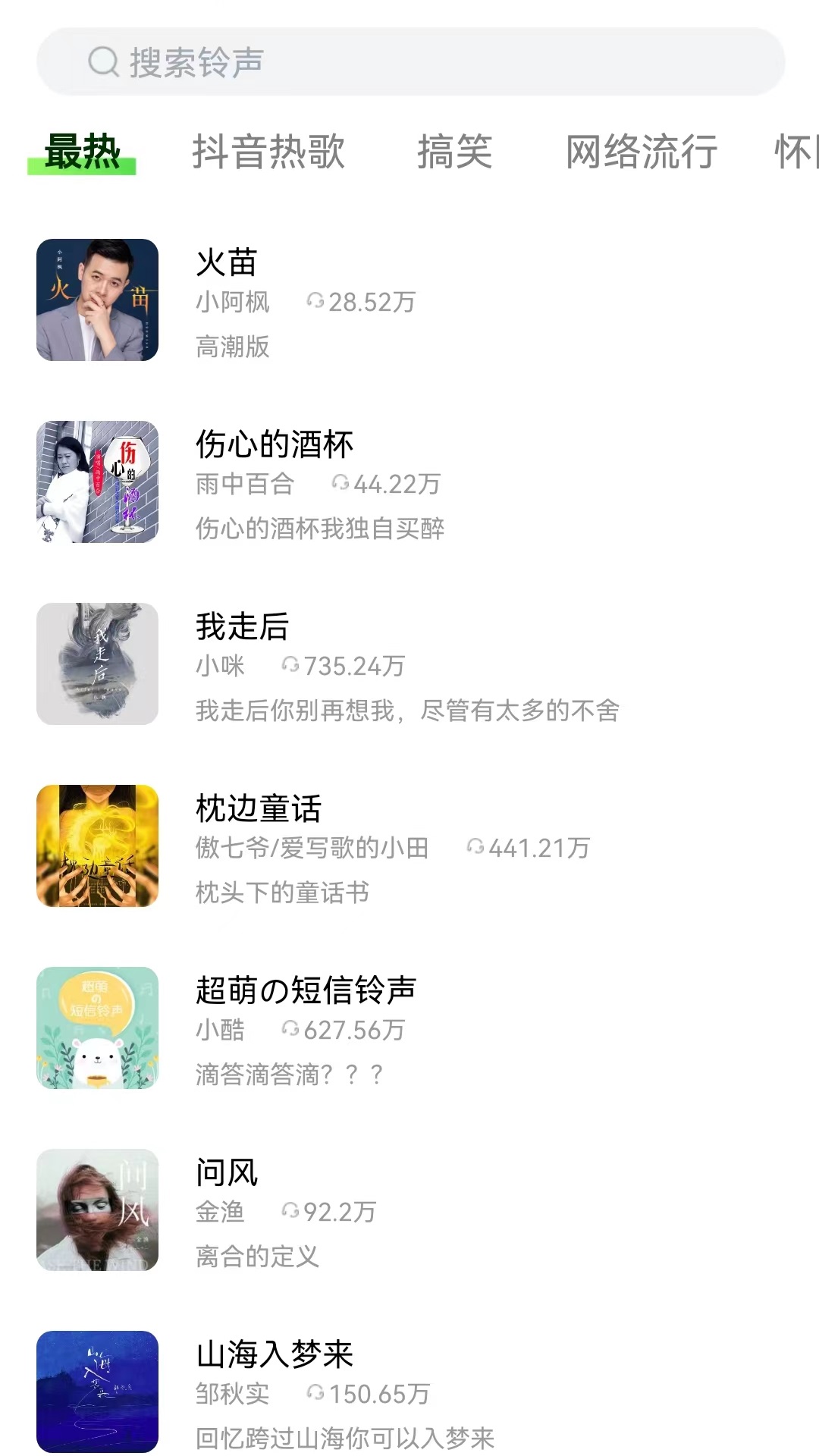
Task: Click the play count icon beside 超萌の短信铃声
Action: coord(290,1031)
